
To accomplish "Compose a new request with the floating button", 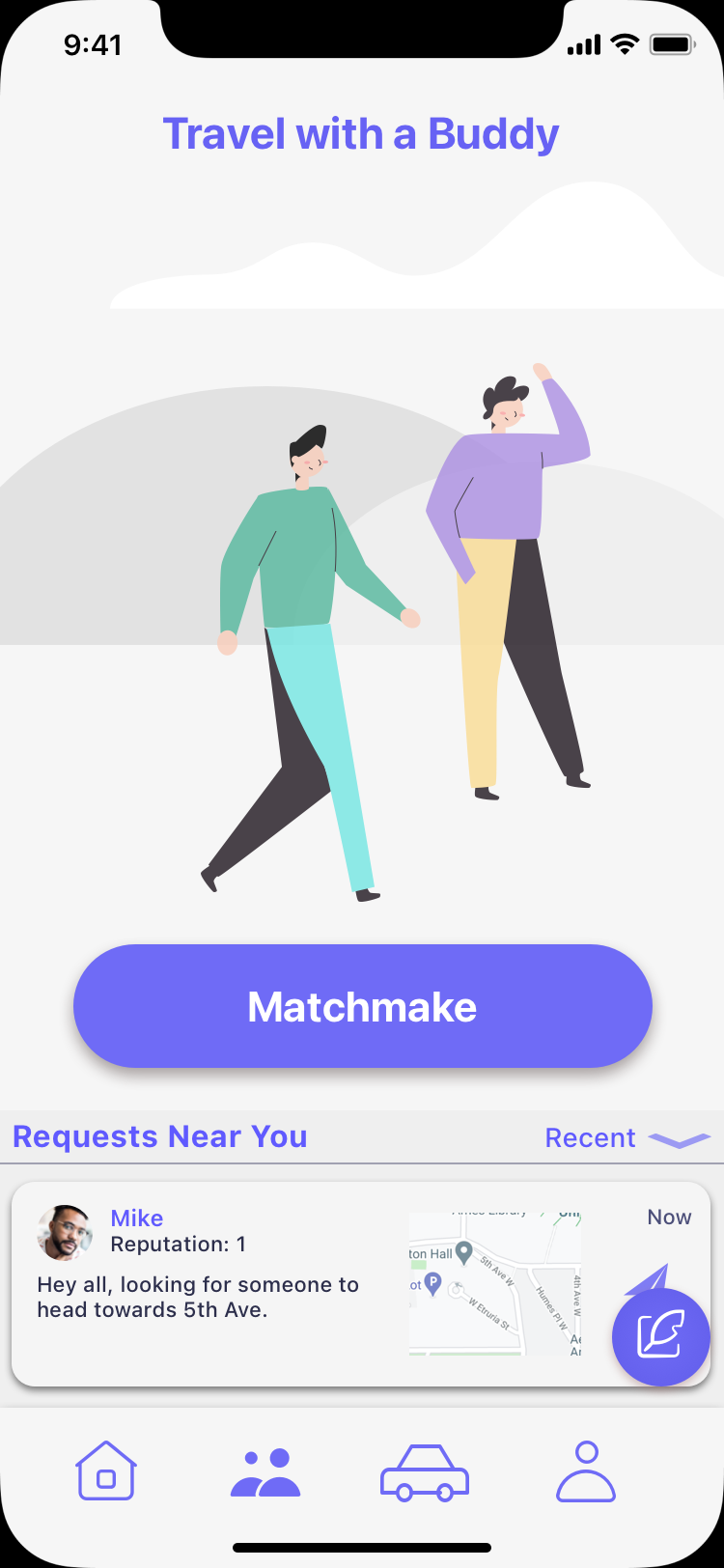I will [661, 1337].
